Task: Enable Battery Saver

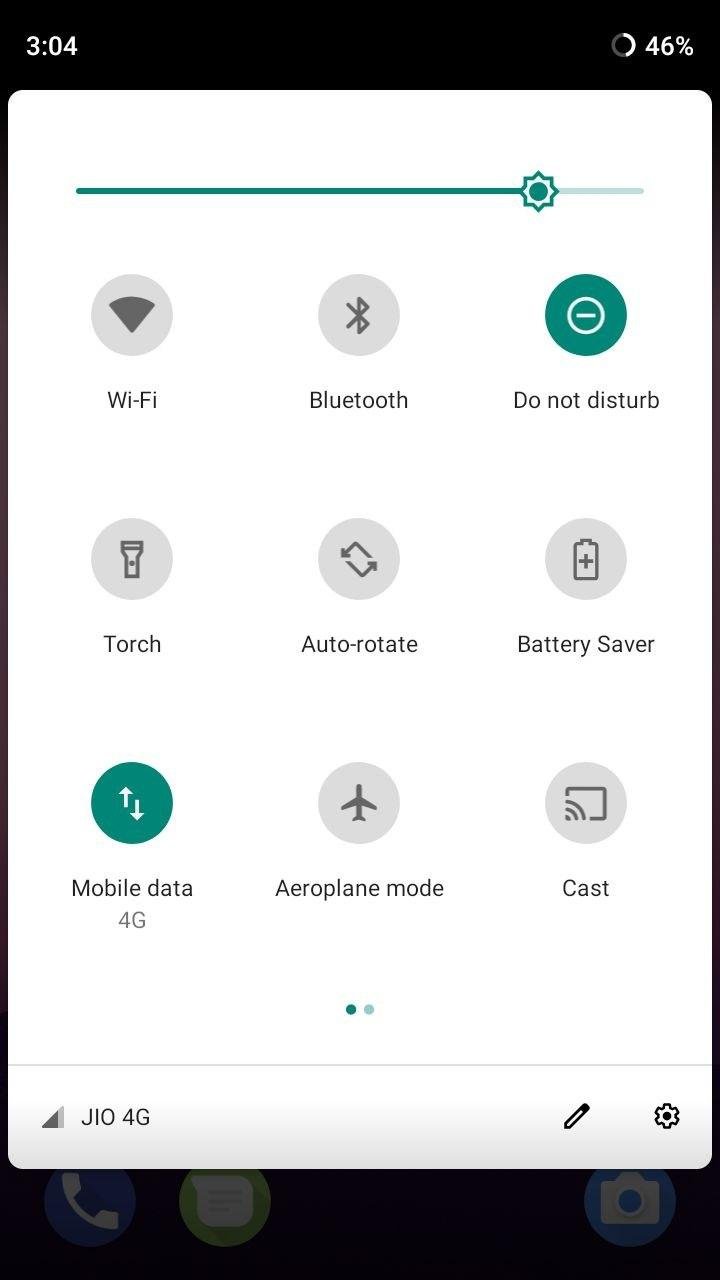Action: 586,559
